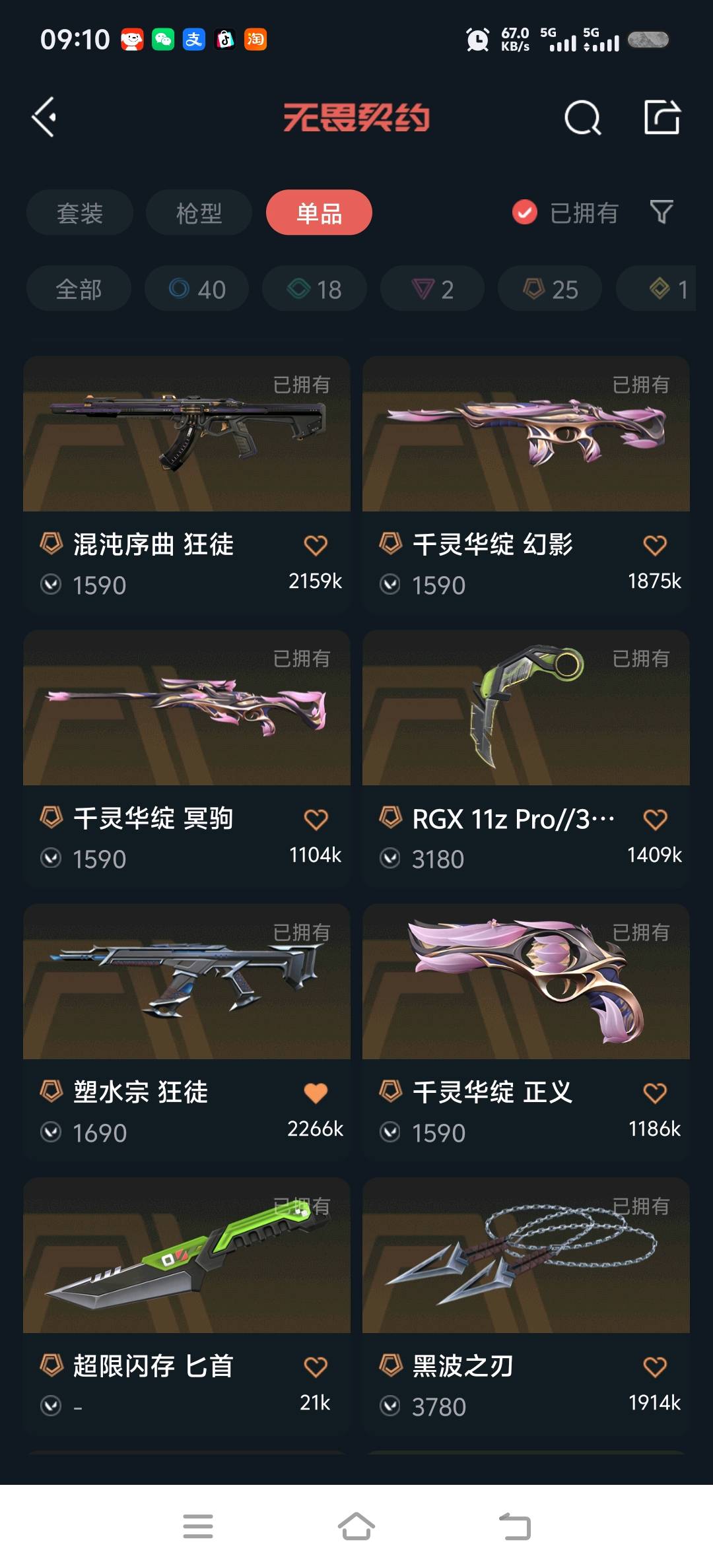Screen dimensions: 713x1568
Task: Like 超限闪存 匕首 with the heart icon
Action: pos(316,1367)
